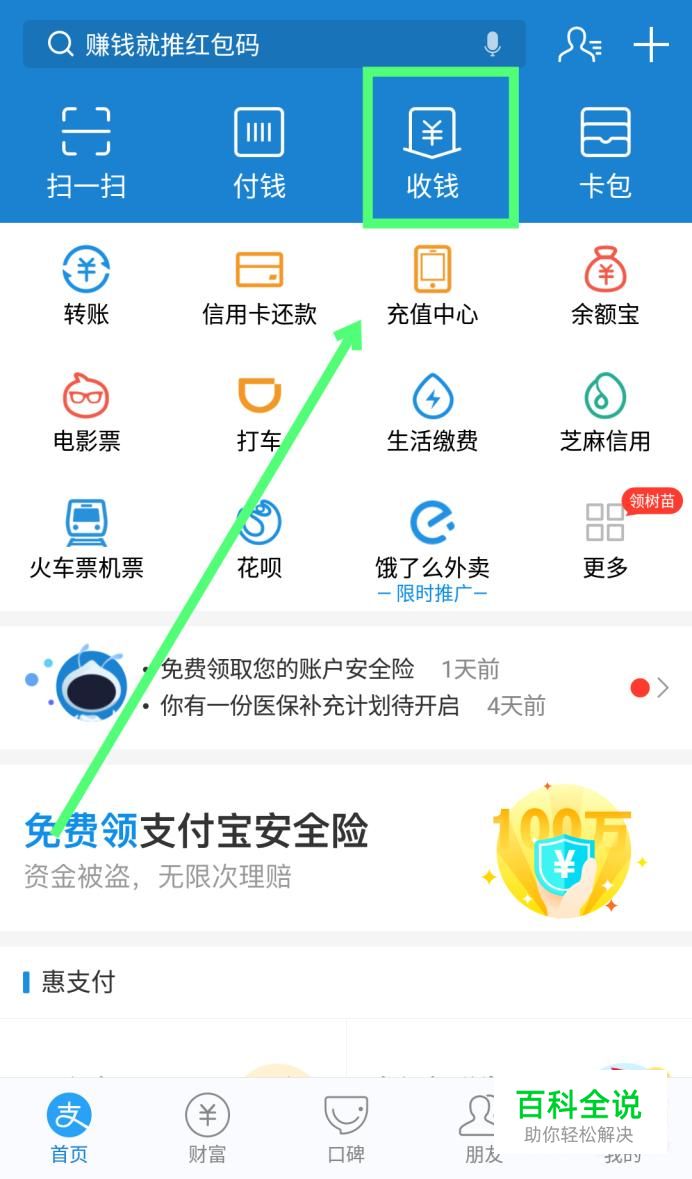Open 生活缴费 utility payments

point(432,412)
